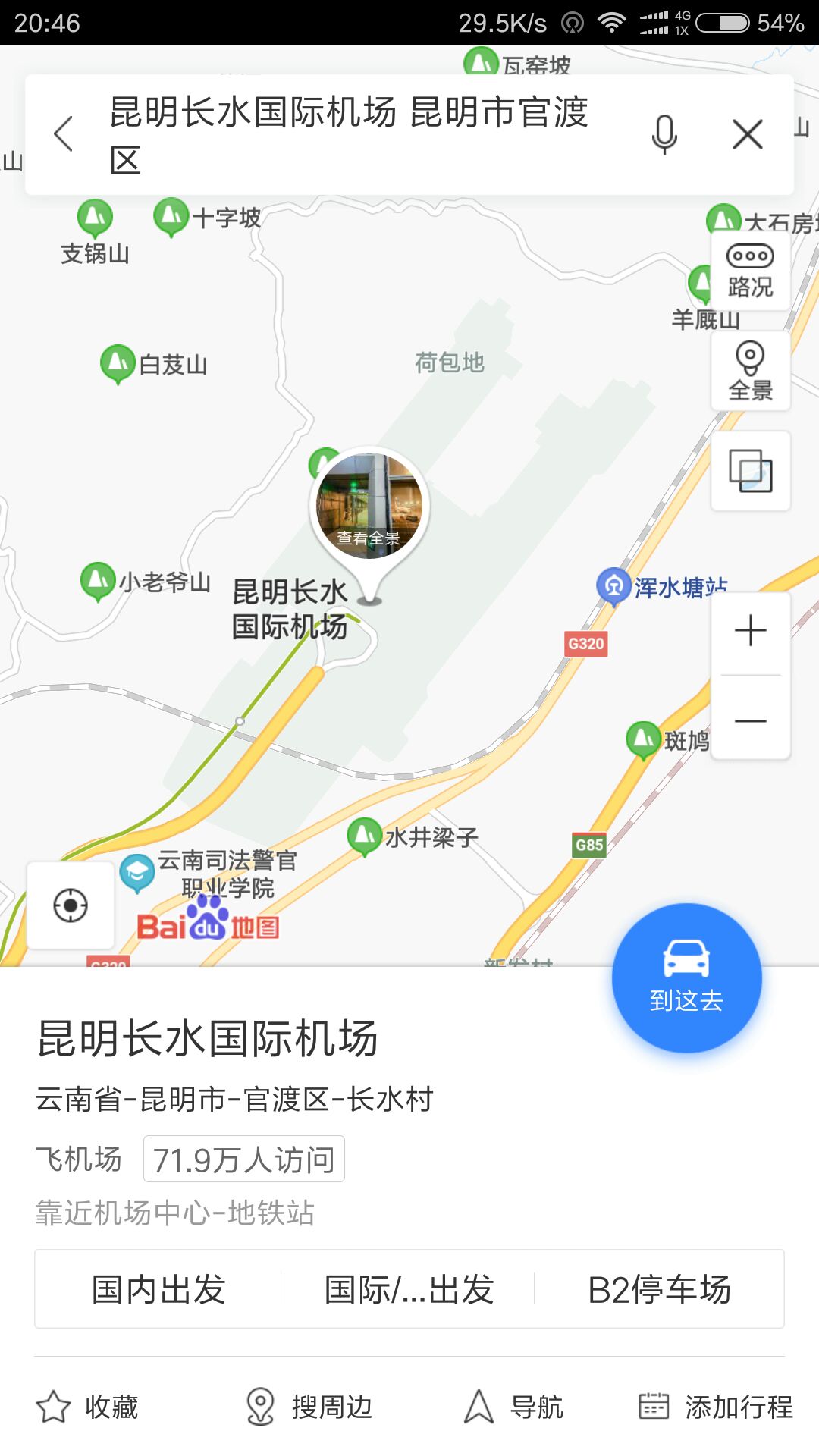Viewport: 819px width, 1456px height.
Task: View the airport panorama thumbnail
Action: (x=369, y=504)
